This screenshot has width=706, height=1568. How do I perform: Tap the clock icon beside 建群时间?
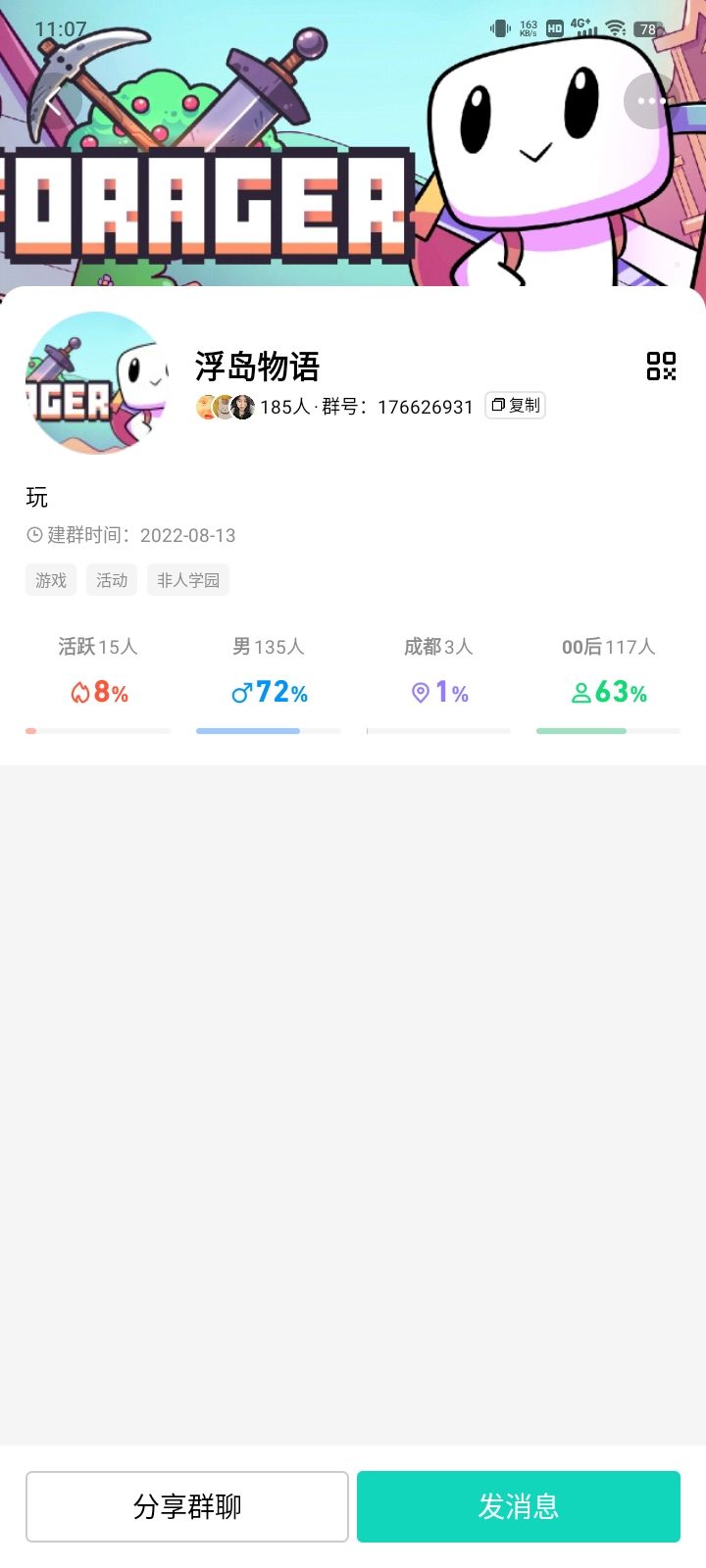point(32,535)
